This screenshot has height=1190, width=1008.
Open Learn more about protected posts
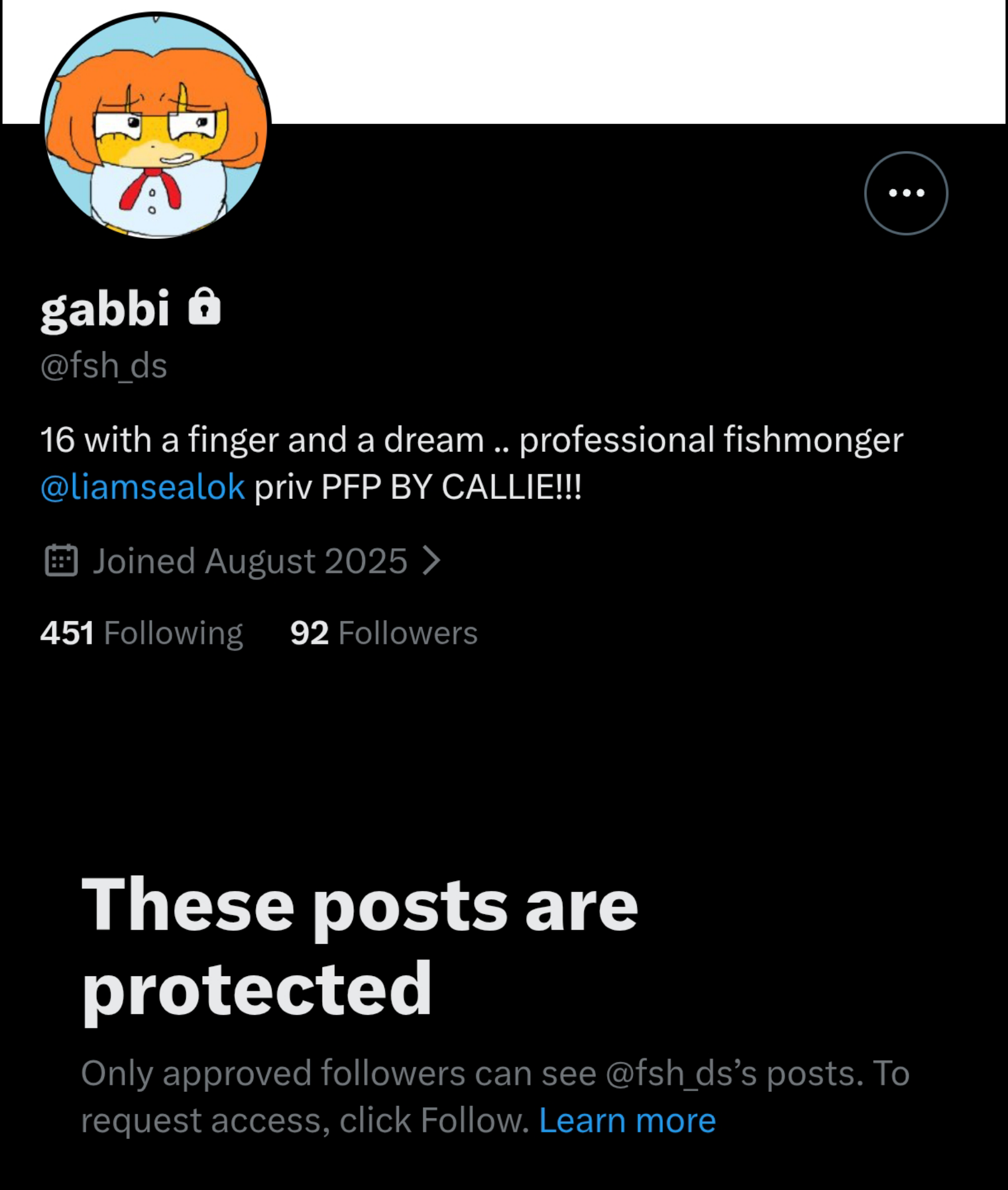click(x=627, y=1120)
